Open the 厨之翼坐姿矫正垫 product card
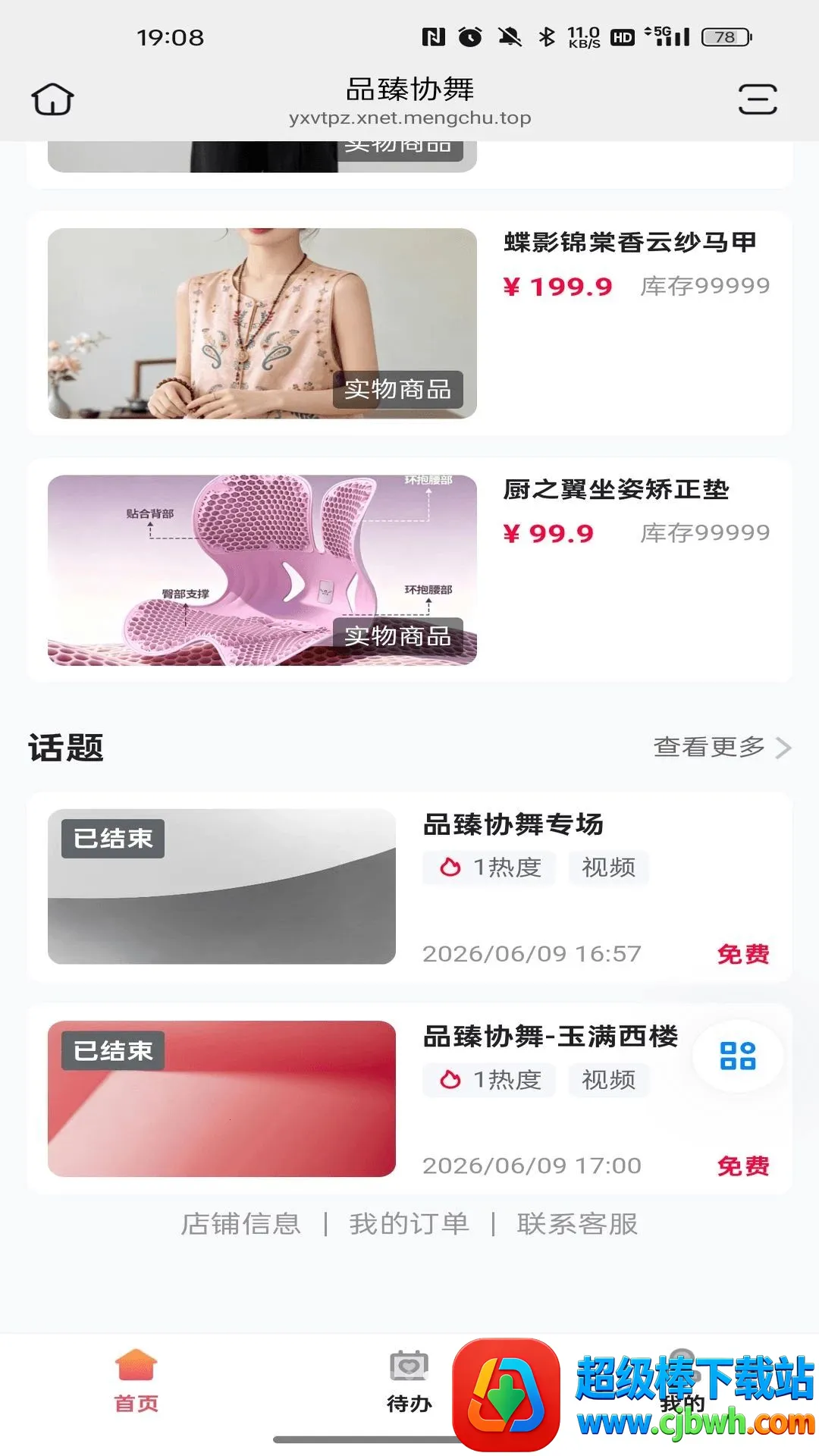This screenshot has height=1456, width=819. (409, 570)
